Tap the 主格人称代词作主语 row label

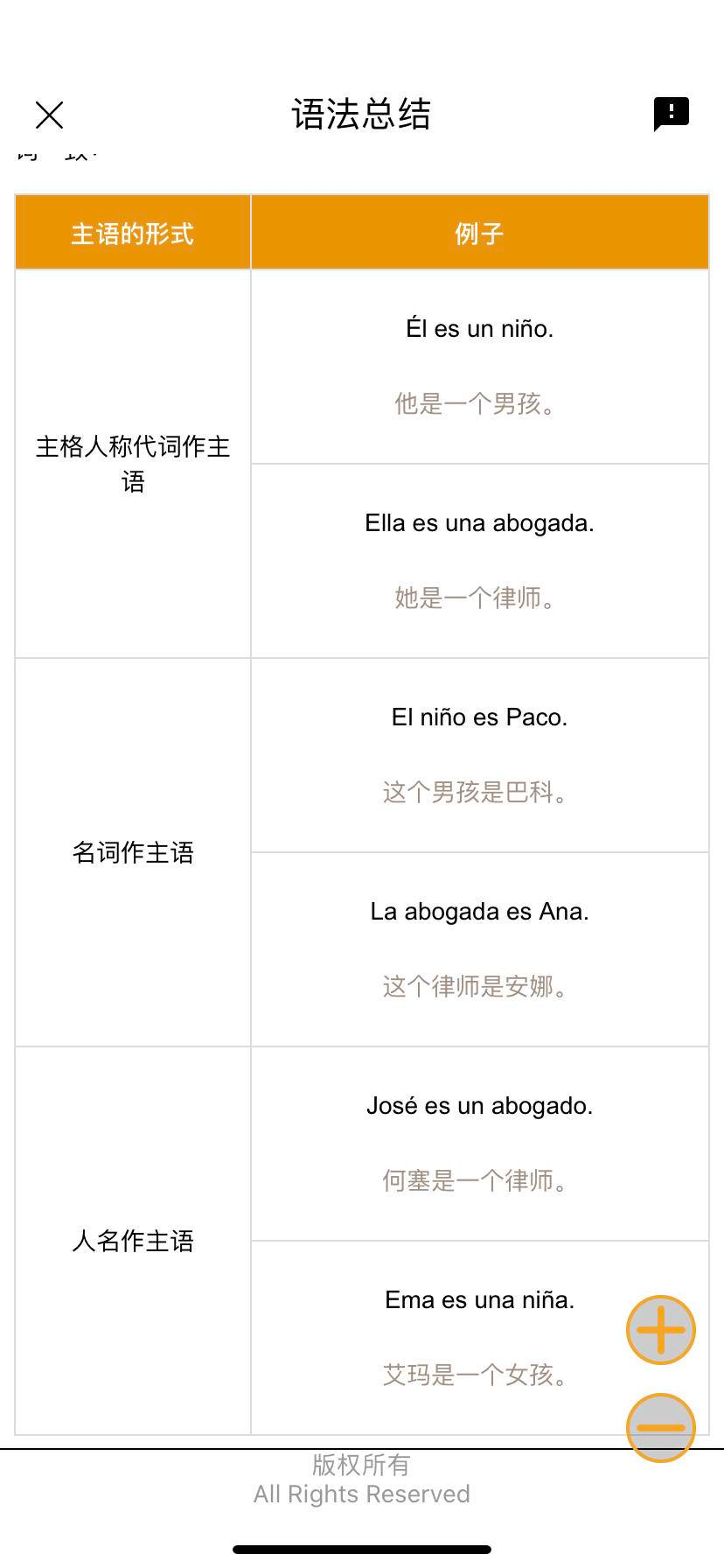point(132,464)
